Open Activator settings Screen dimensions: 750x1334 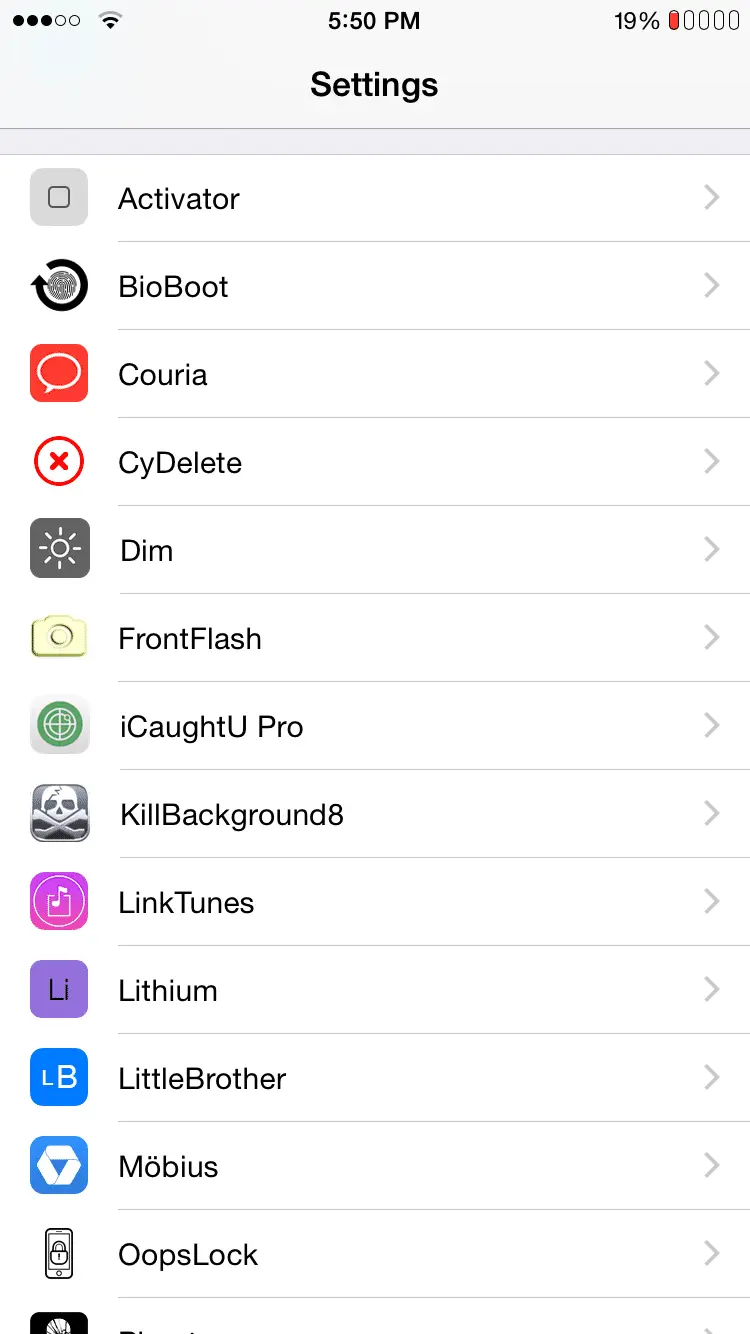tap(375, 198)
